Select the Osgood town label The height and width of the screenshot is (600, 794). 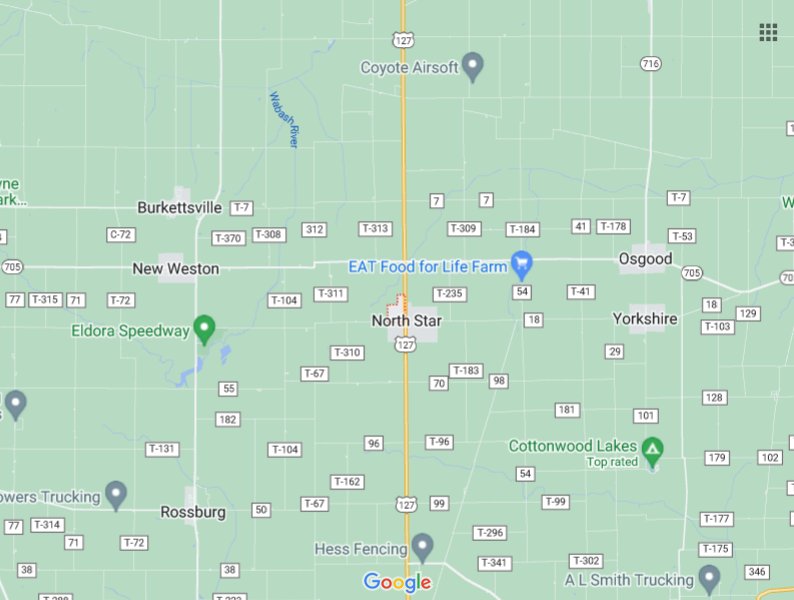[x=645, y=258]
